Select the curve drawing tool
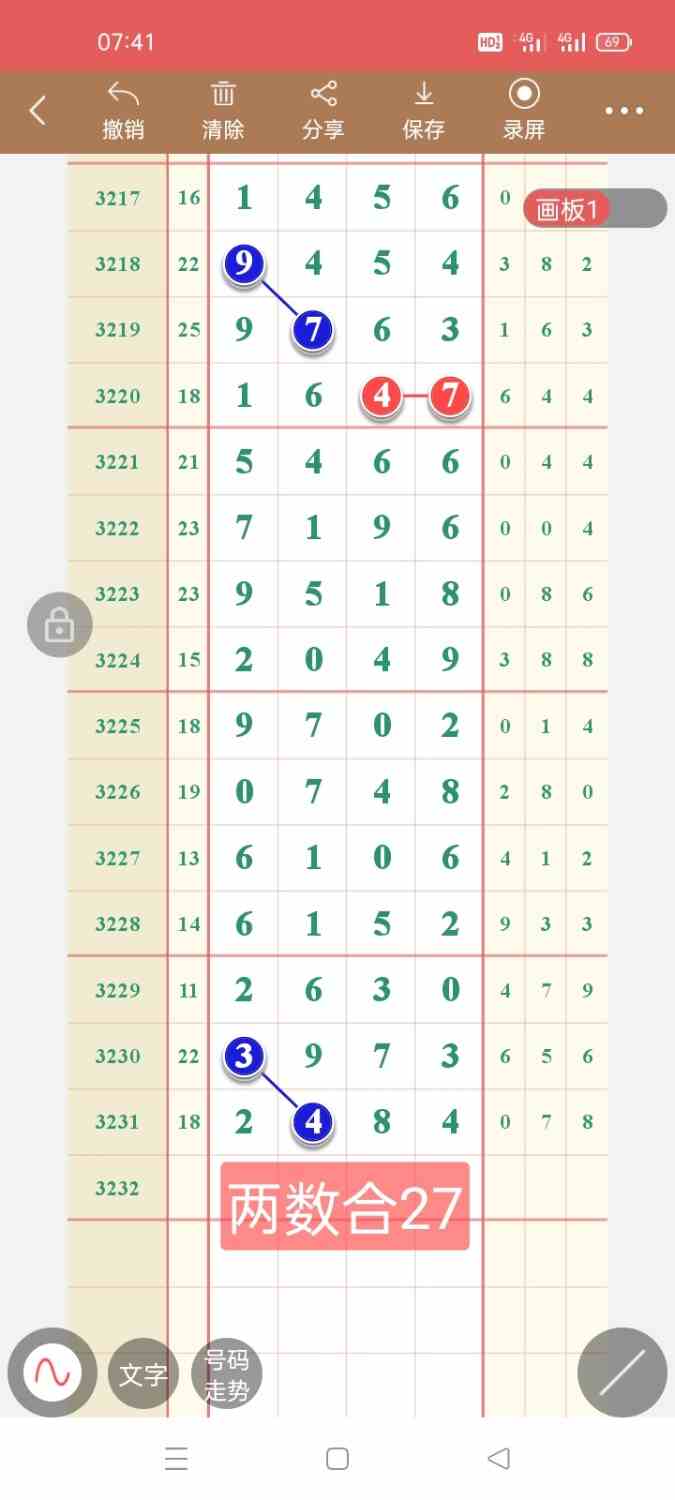This screenshot has width=675, height=1500. point(52,1373)
